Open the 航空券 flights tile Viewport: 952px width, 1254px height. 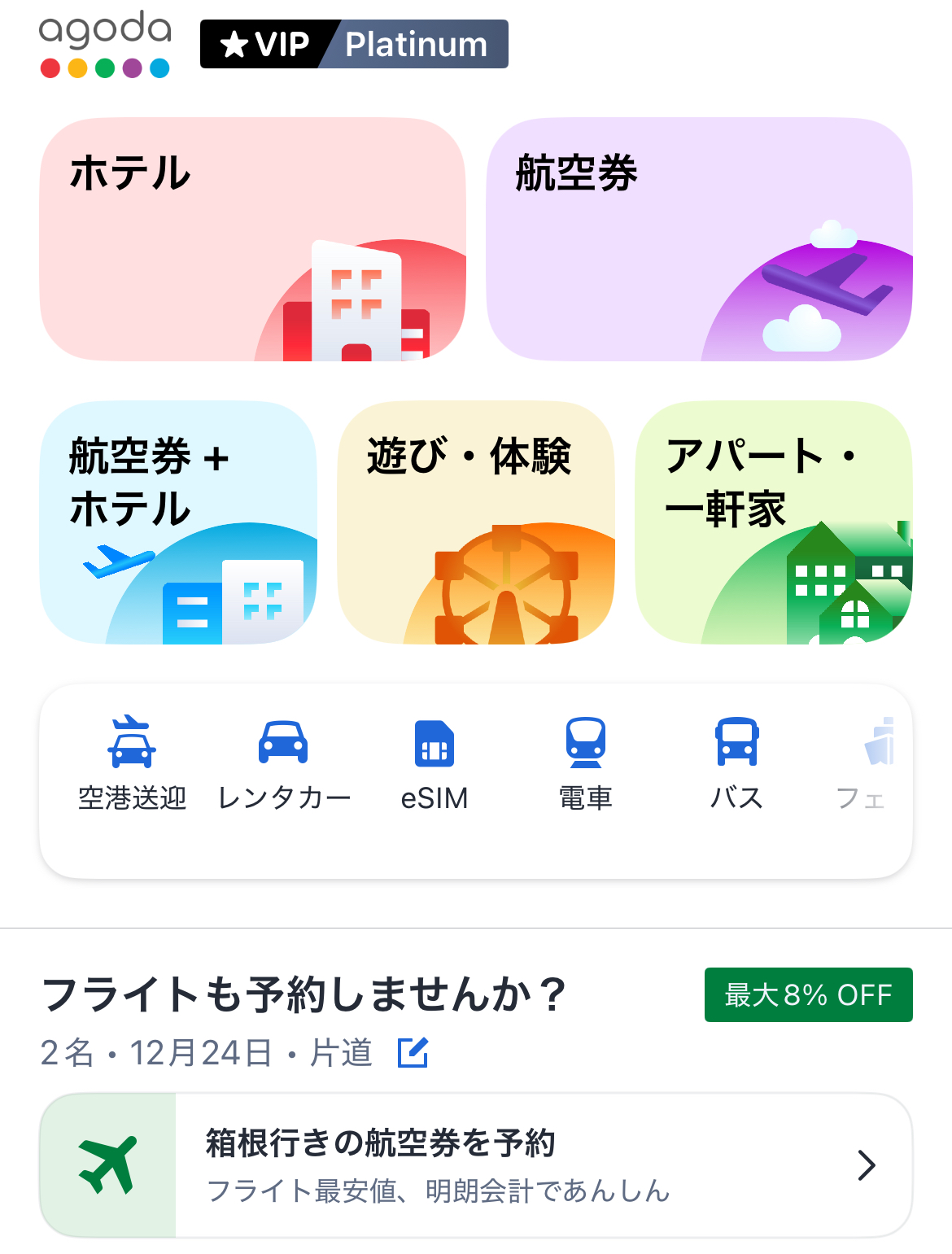coord(699,239)
